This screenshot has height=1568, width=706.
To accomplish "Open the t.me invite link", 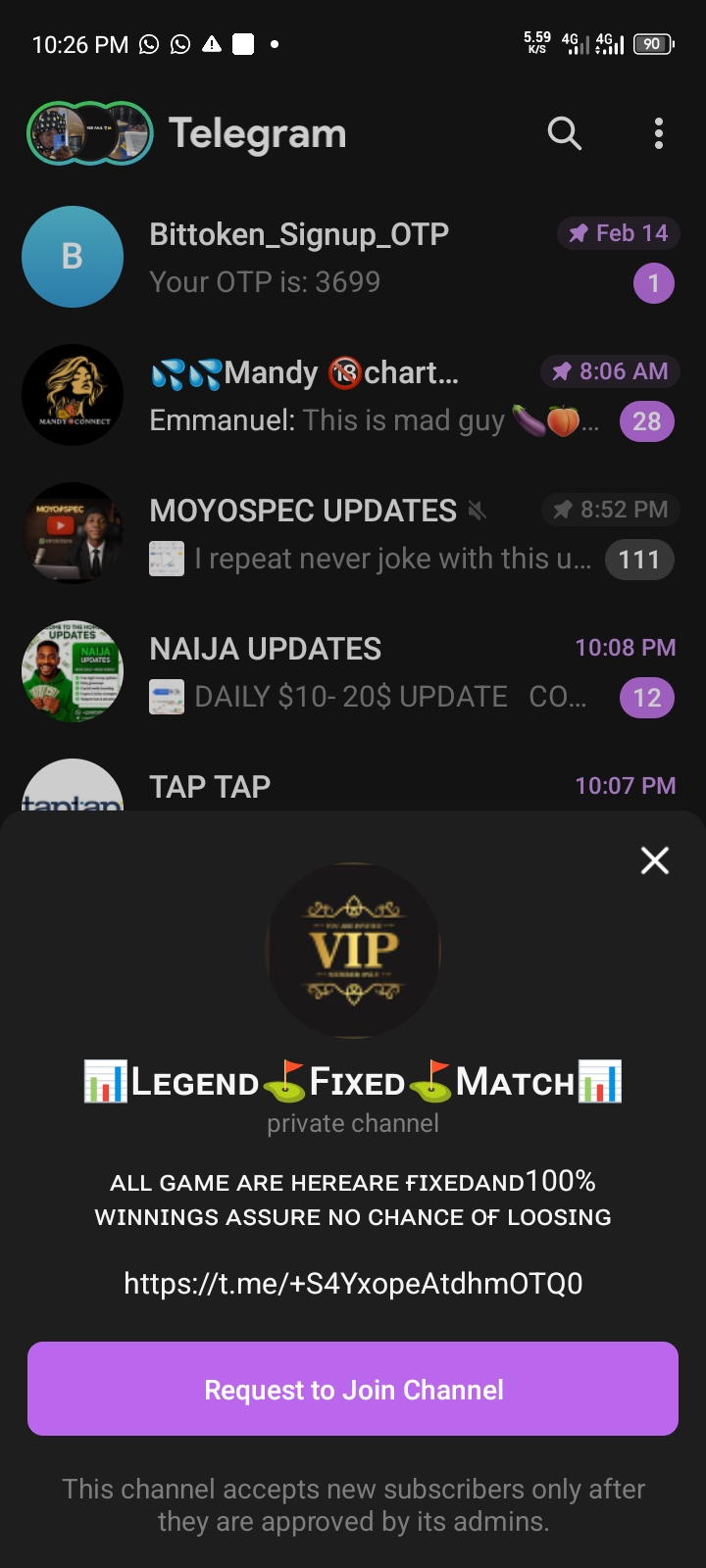I will coord(353,1283).
